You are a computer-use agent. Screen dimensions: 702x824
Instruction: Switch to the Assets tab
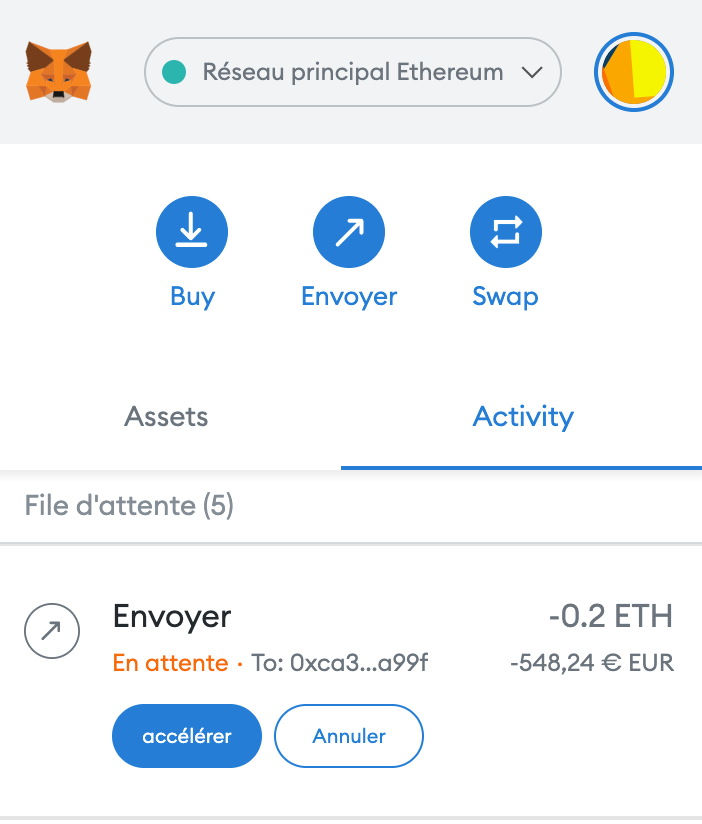[166, 416]
